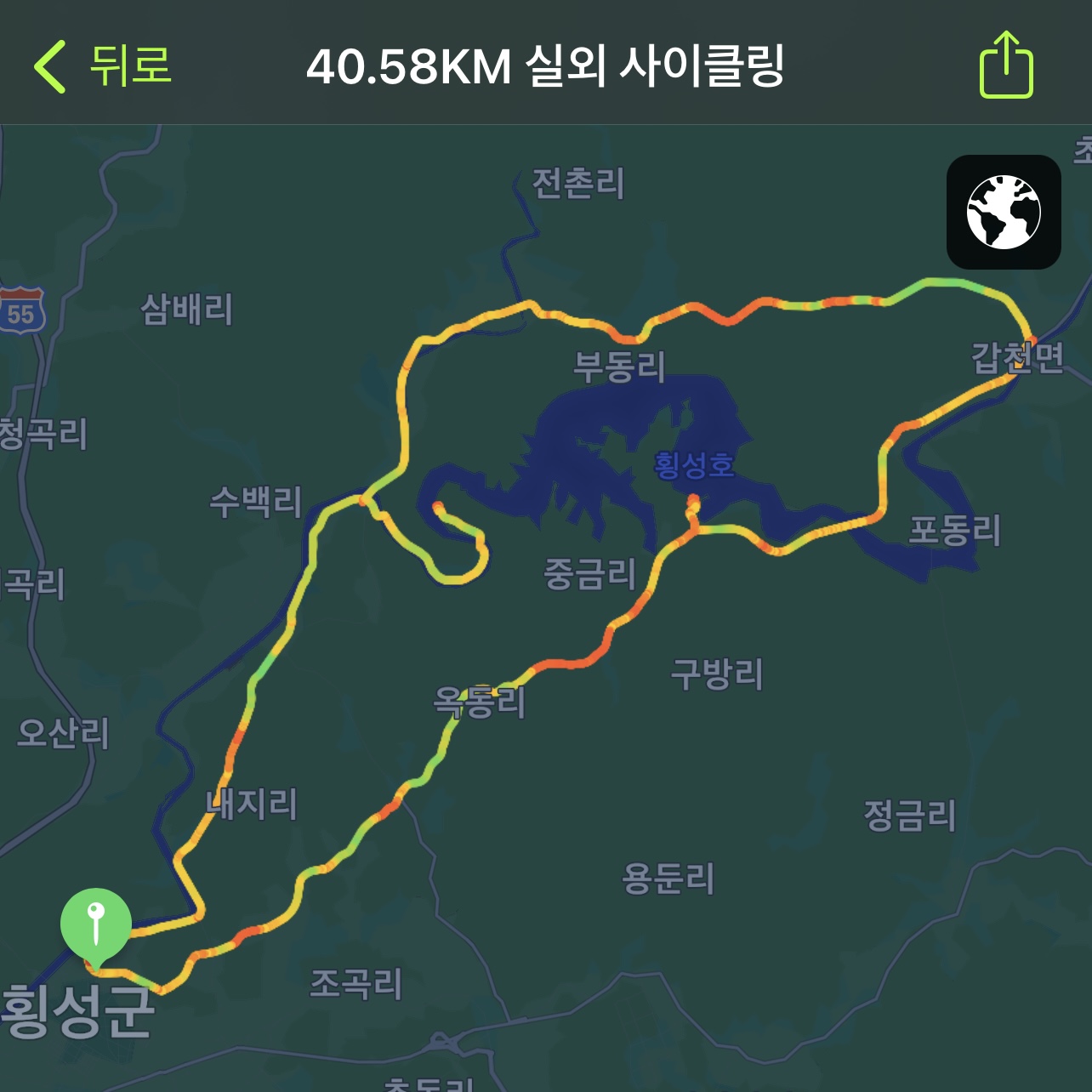Go back with the 뒤로 button
Viewport: 1092px width, 1092px height.
tap(102, 65)
